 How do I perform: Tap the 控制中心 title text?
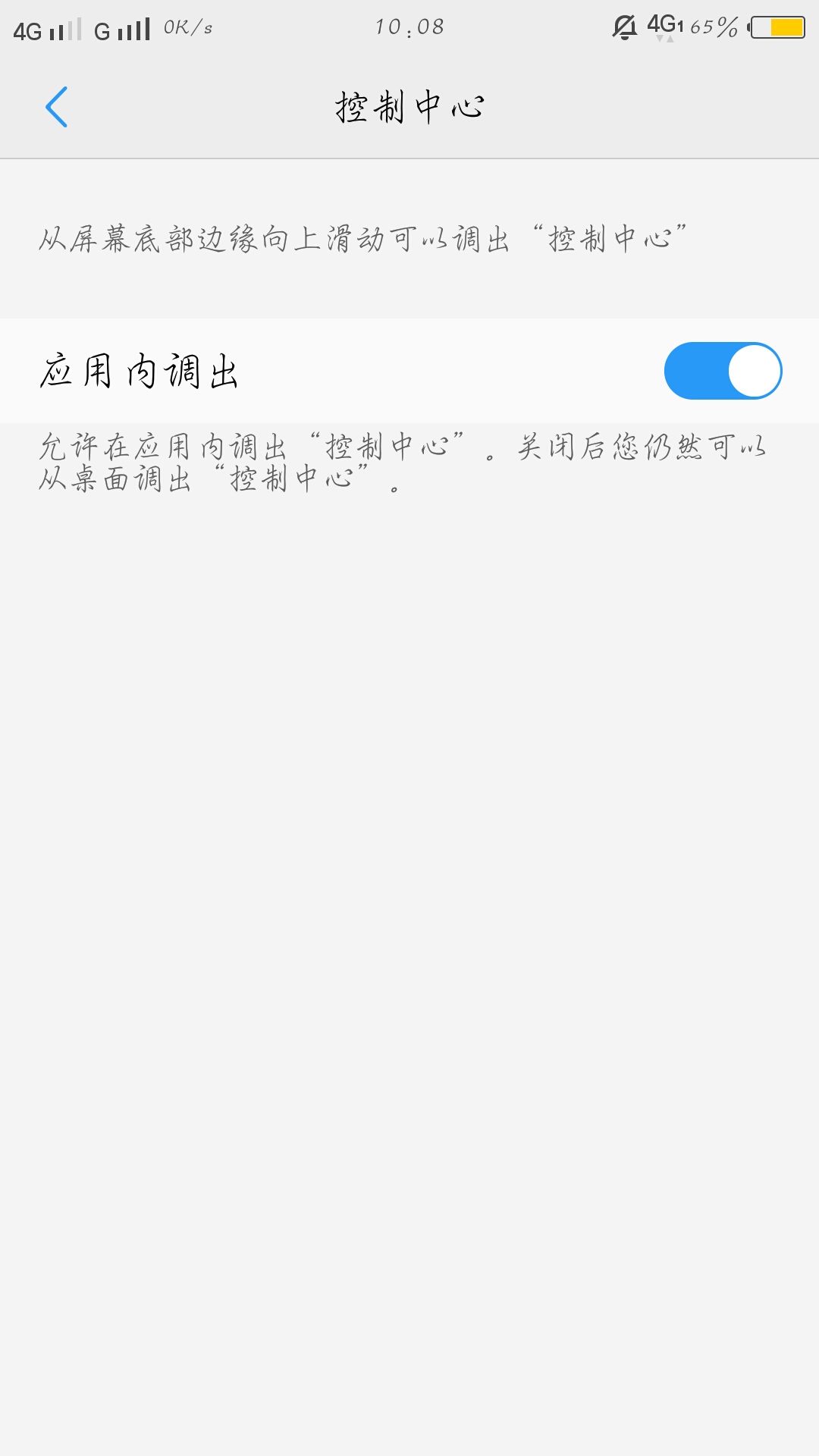(x=409, y=105)
